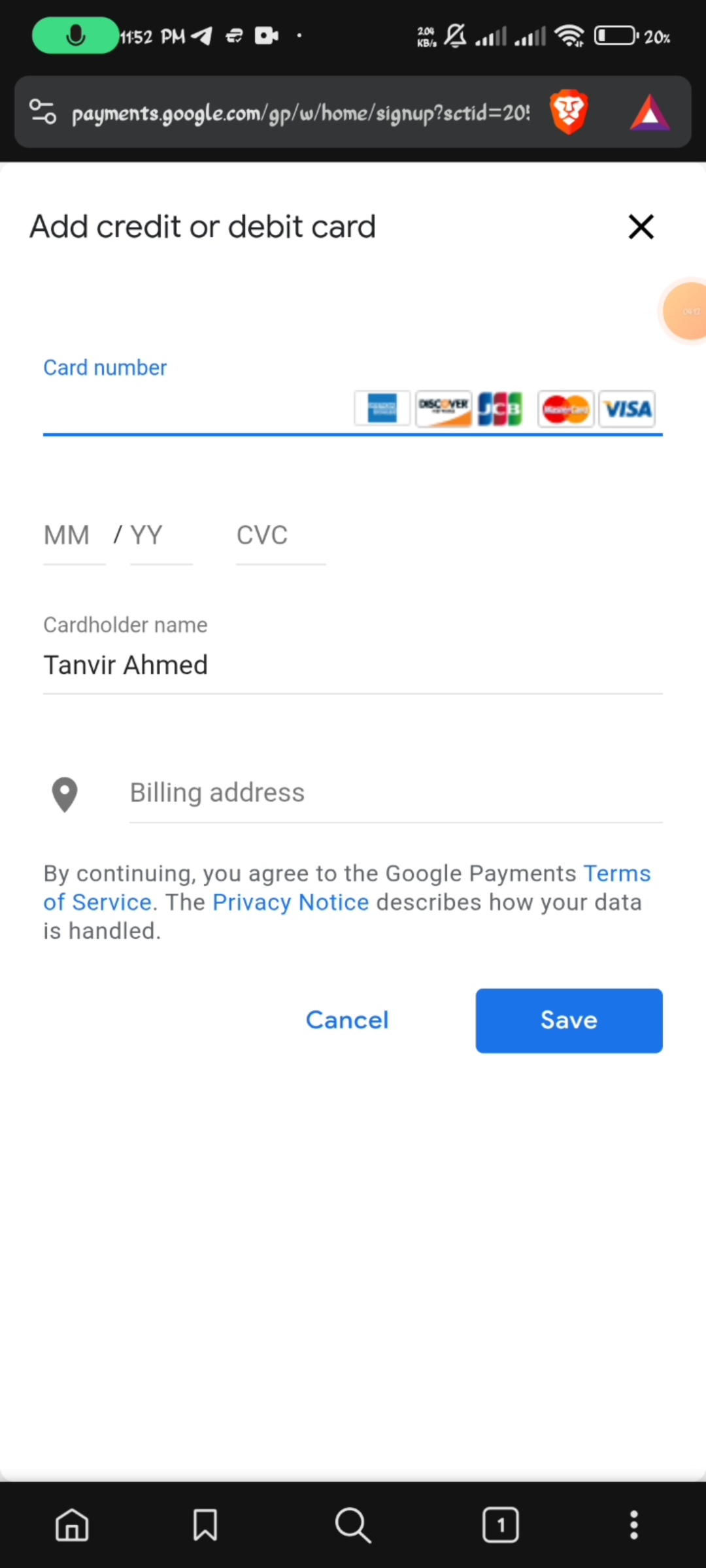Cancel adding the card
Image resolution: width=706 pixels, height=1568 pixels.
347,1021
